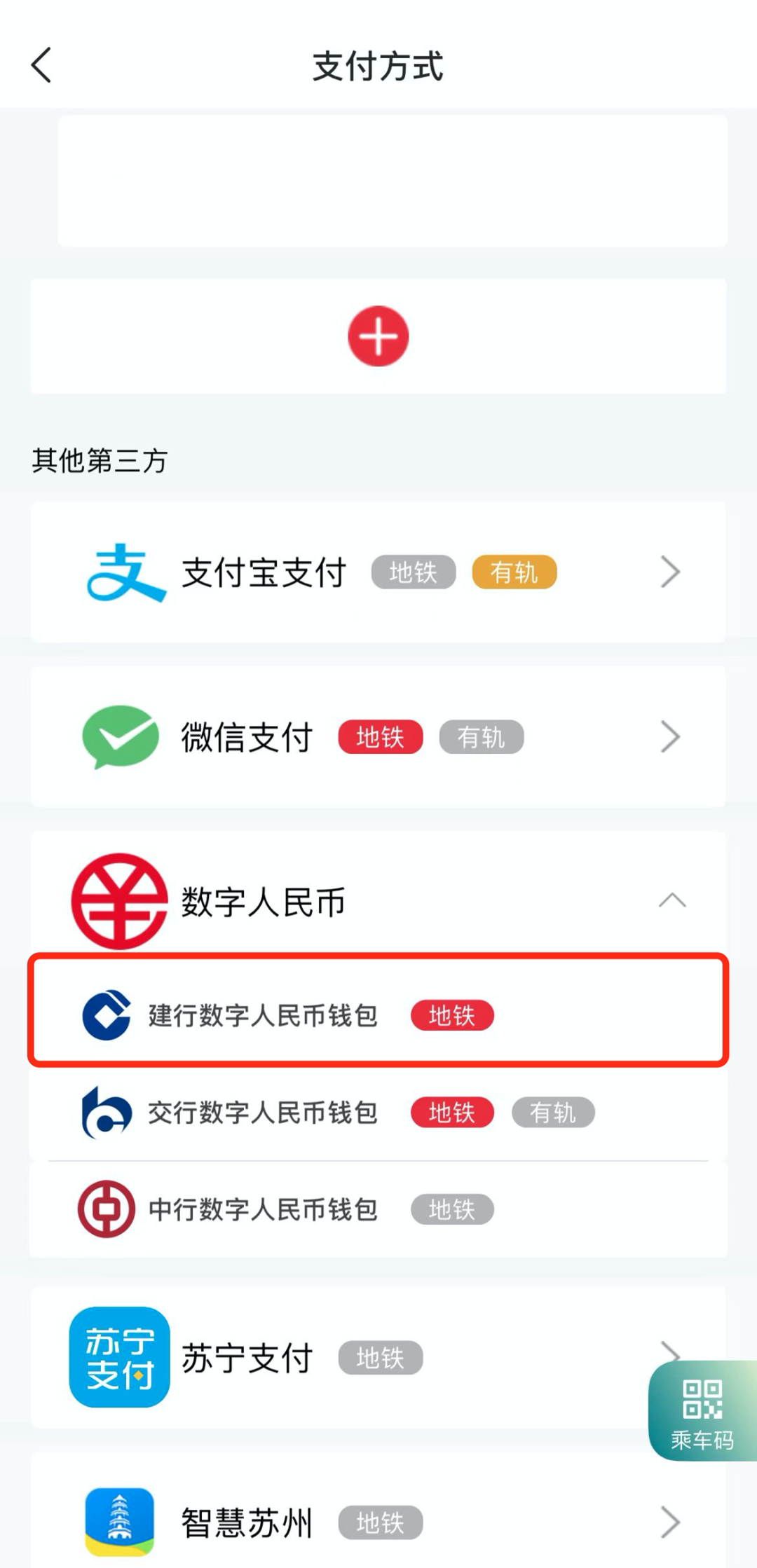Select 建行数字人民币钱包
Image resolution: width=757 pixels, height=1568 pixels.
(378, 1015)
